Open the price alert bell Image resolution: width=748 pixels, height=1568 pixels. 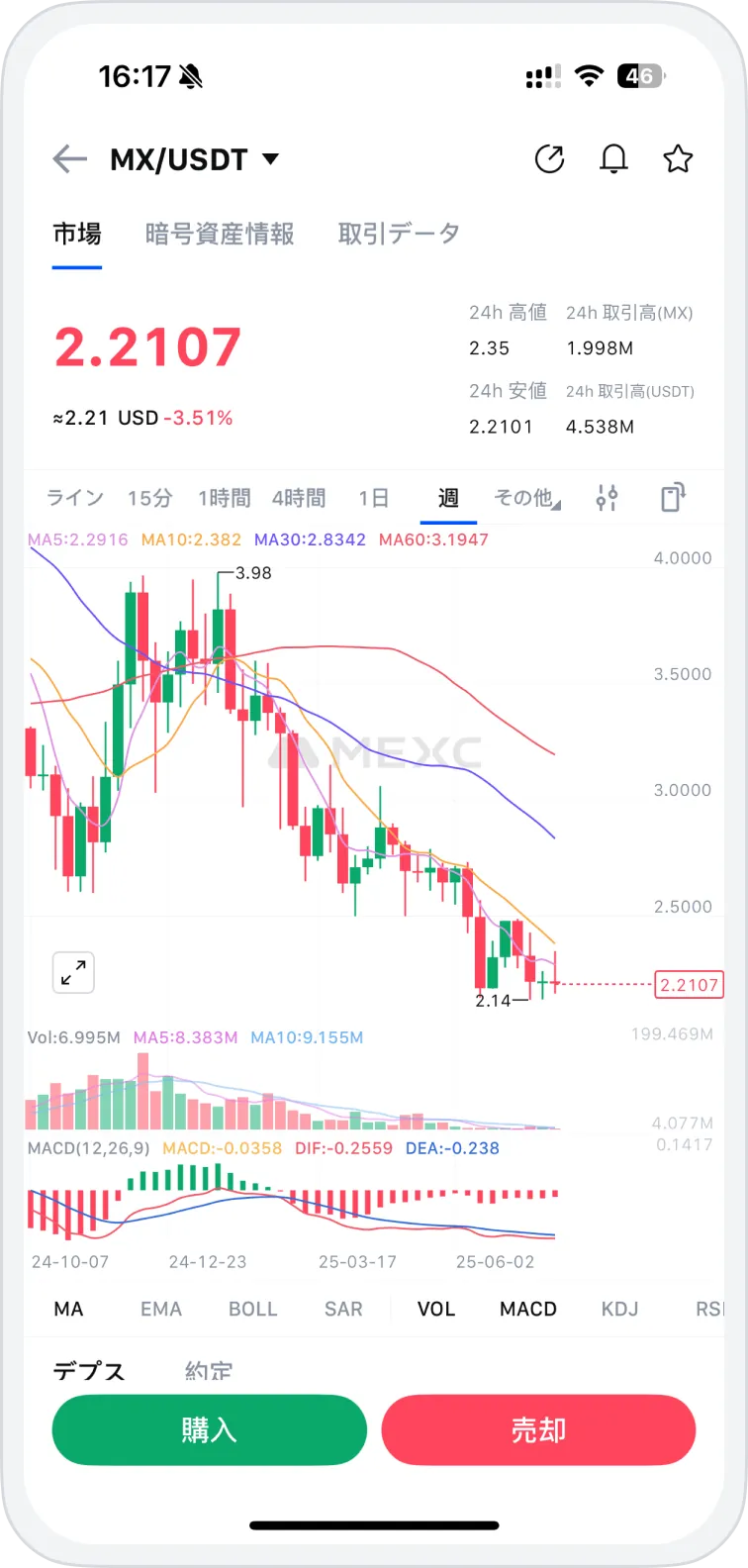[x=613, y=158]
